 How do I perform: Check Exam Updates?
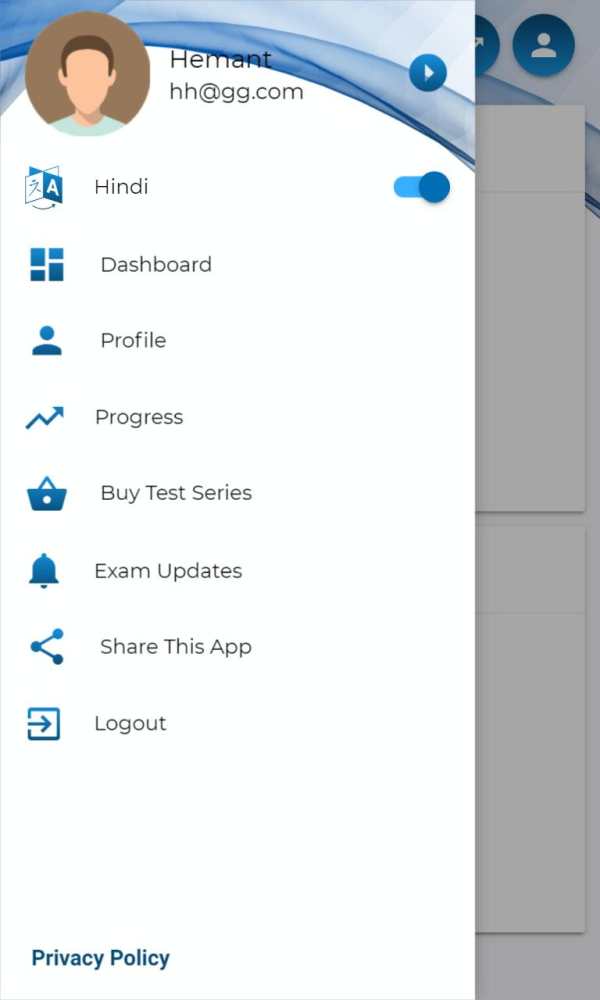(x=237, y=570)
